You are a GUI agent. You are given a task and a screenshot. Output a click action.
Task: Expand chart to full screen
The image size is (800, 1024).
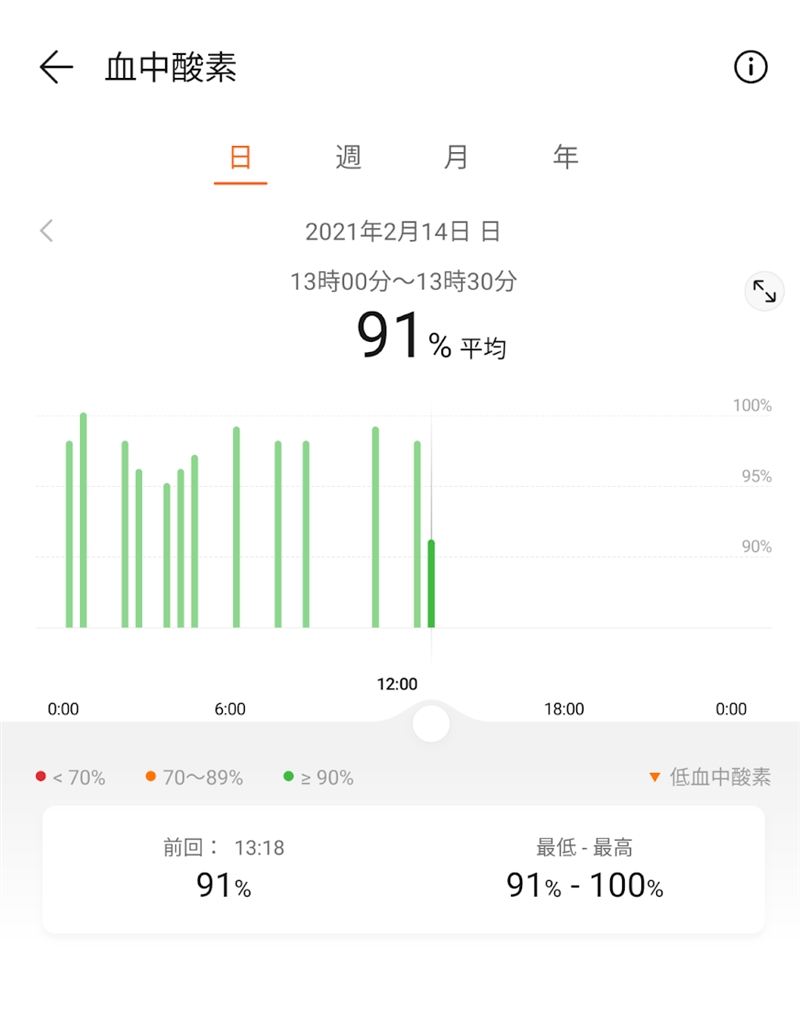click(x=764, y=291)
